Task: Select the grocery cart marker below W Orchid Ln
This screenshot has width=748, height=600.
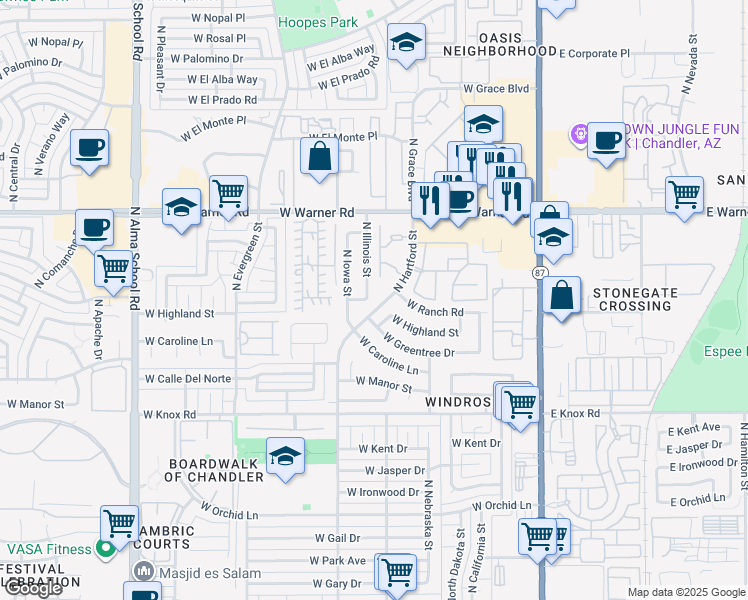Action: (x=538, y=541)
